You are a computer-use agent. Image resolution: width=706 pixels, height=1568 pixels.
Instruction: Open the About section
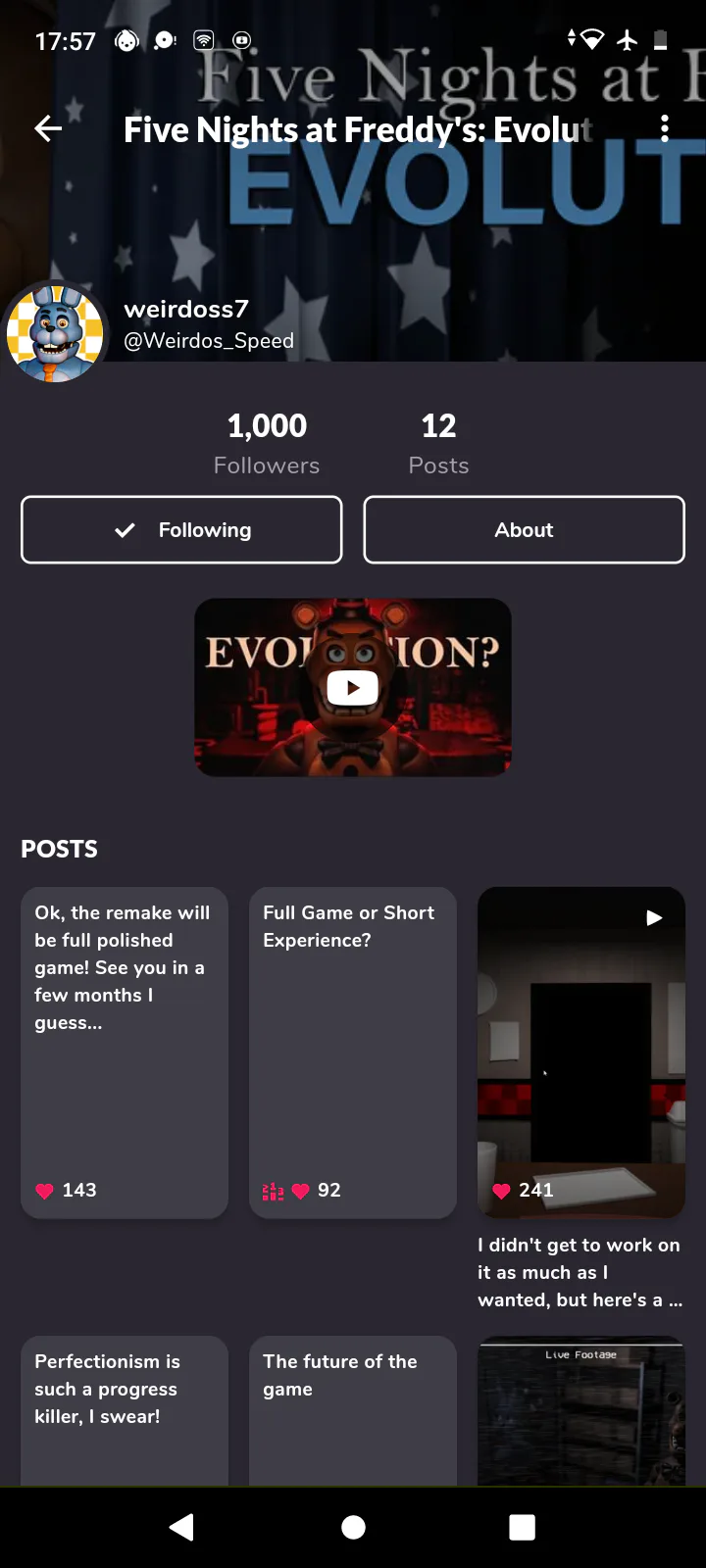point(524,530)
